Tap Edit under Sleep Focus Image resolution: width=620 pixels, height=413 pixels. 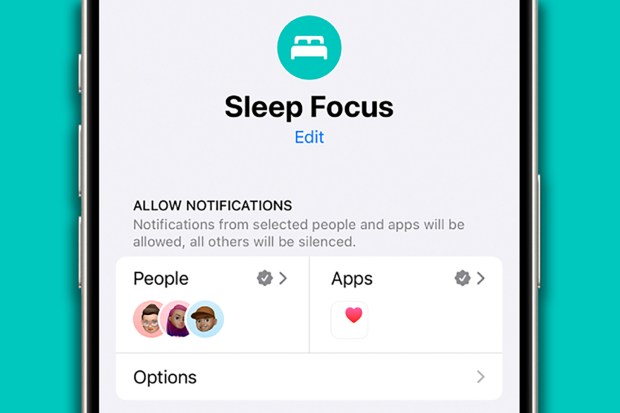coord(309,138)
